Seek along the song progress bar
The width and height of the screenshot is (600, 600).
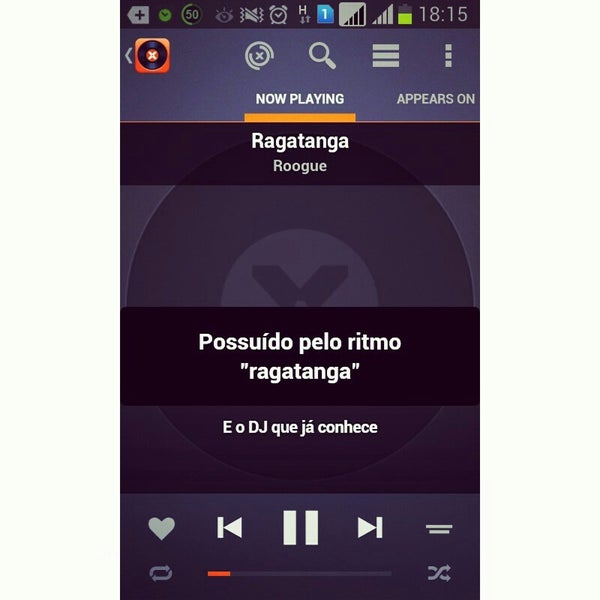[300, 573]
